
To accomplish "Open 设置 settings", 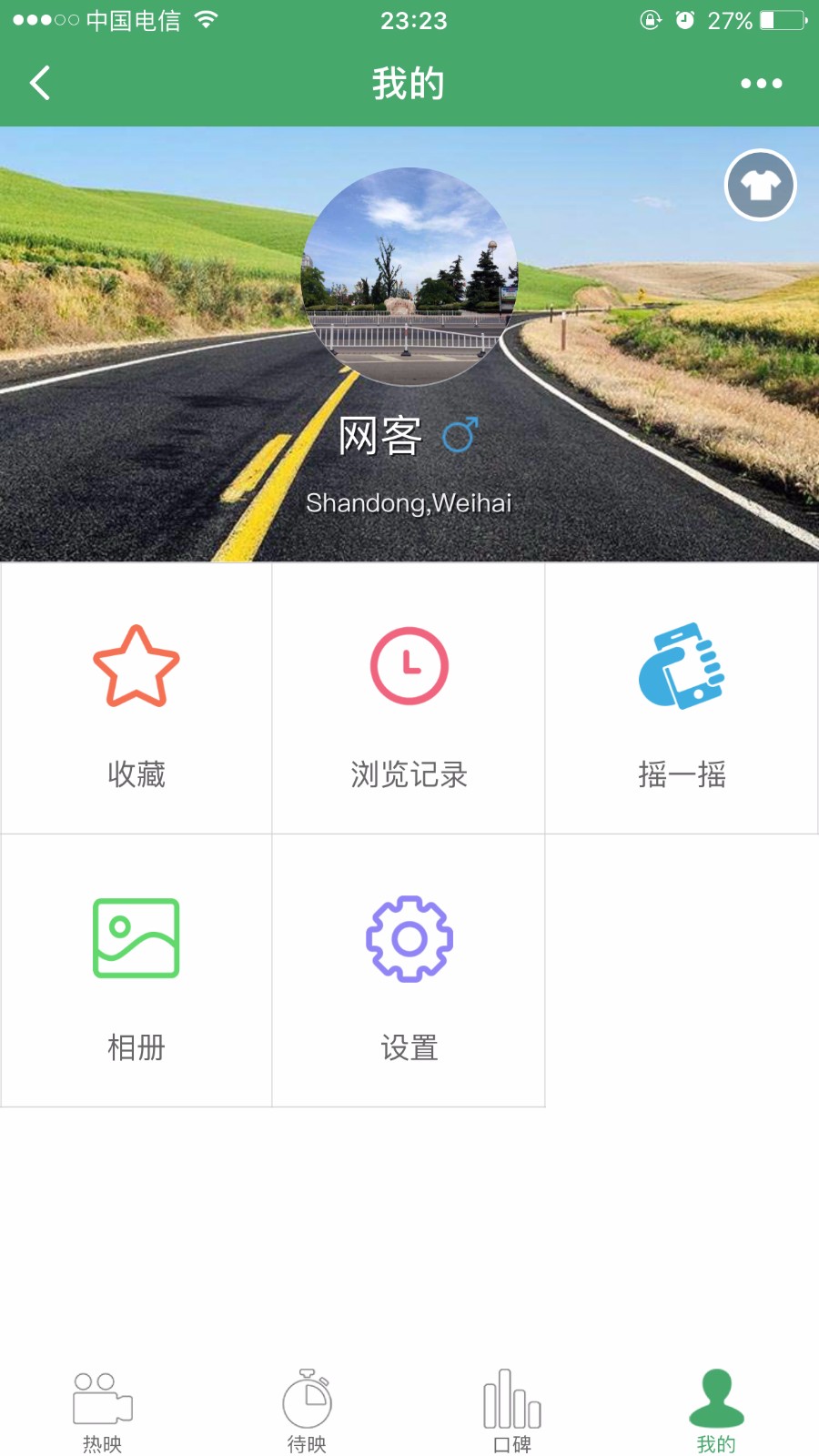I will tap(409, 971).
